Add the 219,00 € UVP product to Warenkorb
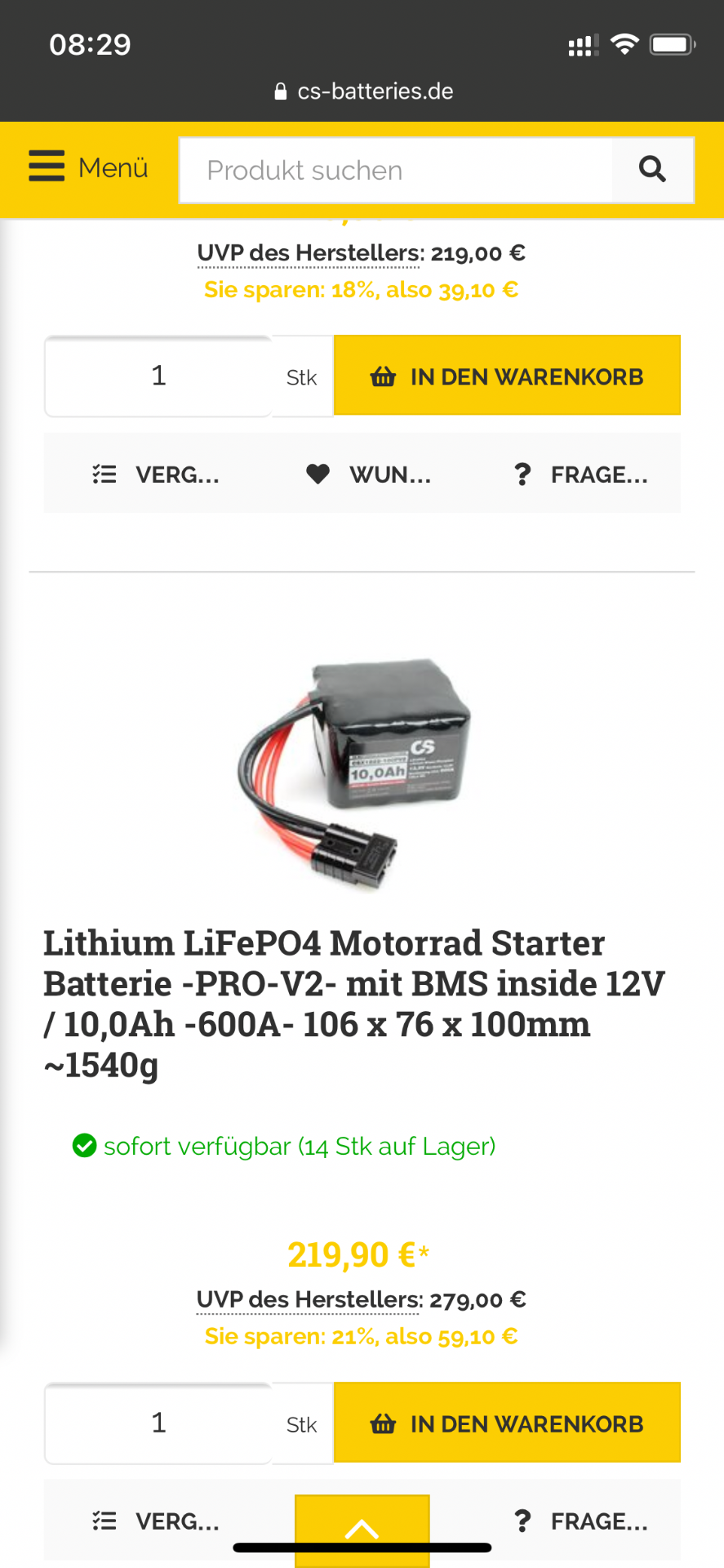The height and width of the screenshot is (1568, 724). tap(507, 376)
